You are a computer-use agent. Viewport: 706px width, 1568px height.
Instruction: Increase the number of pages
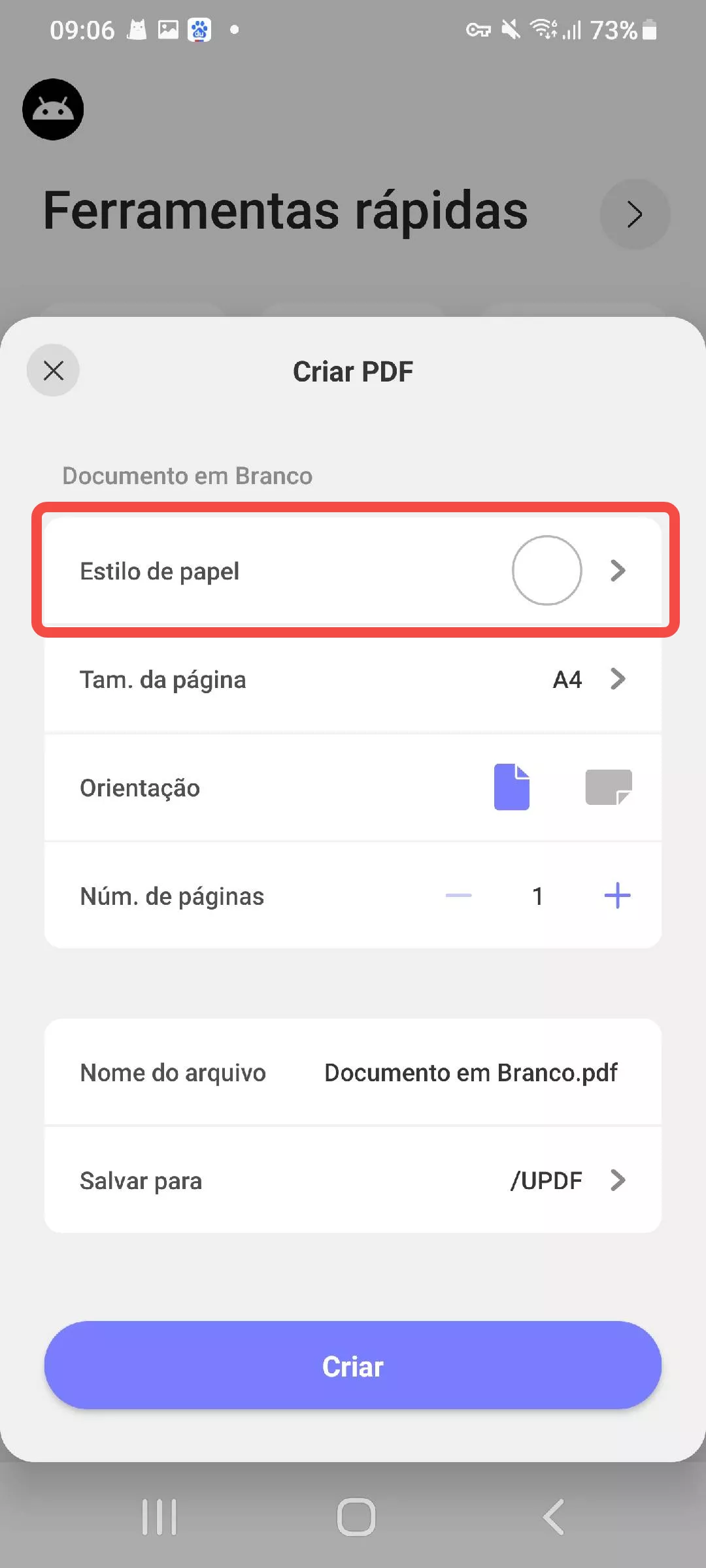617,896
